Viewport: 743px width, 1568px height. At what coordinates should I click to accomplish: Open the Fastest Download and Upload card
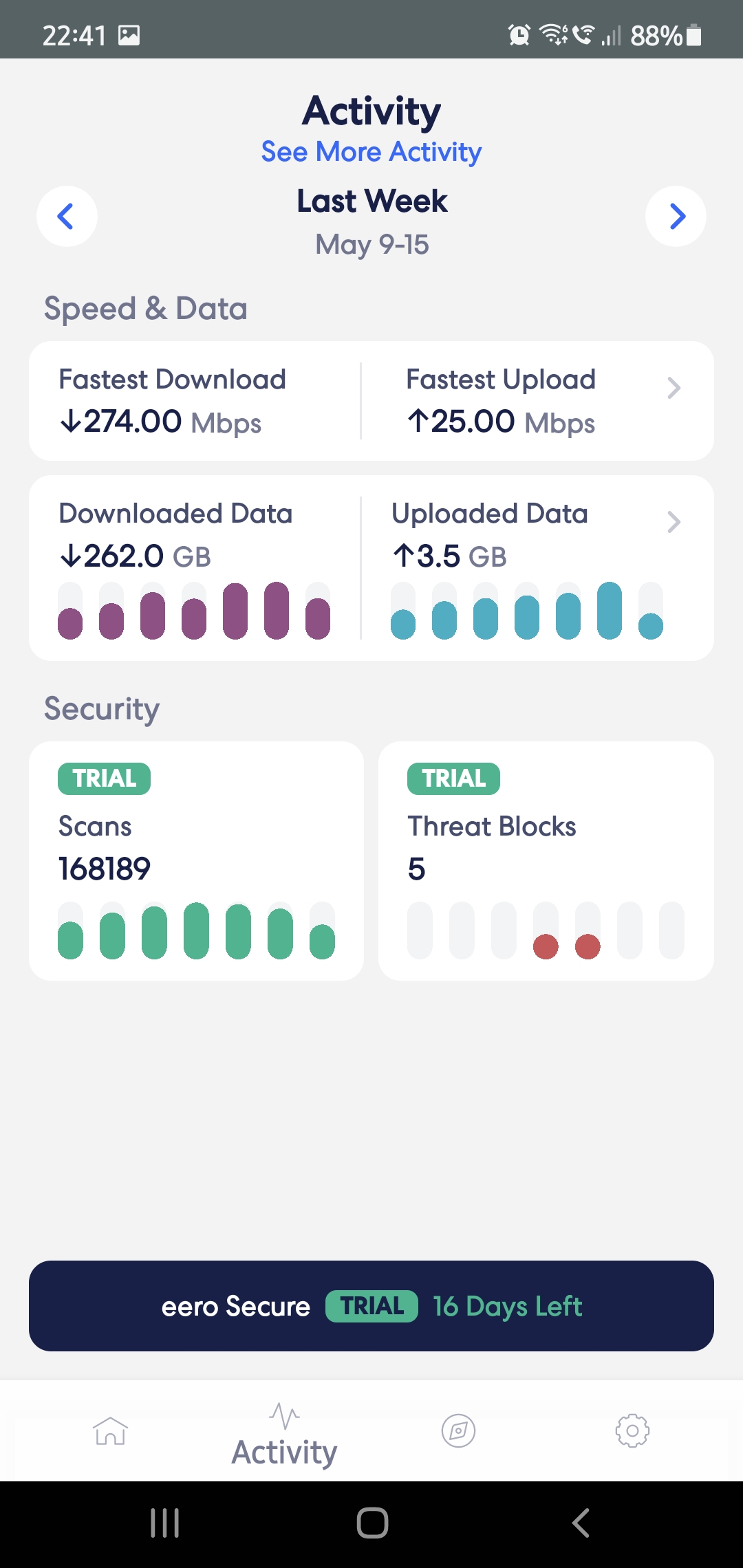(371, 401)
